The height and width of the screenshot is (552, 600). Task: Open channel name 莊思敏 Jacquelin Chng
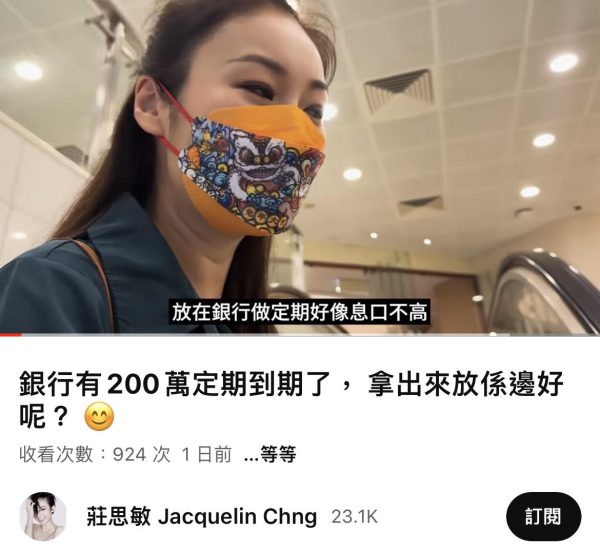tap(198, 517)
